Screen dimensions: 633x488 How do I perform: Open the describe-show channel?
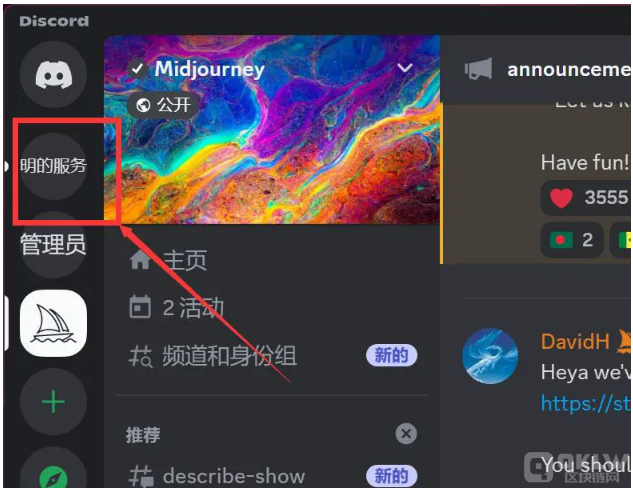pyautogui.click(x=234, y=475)
